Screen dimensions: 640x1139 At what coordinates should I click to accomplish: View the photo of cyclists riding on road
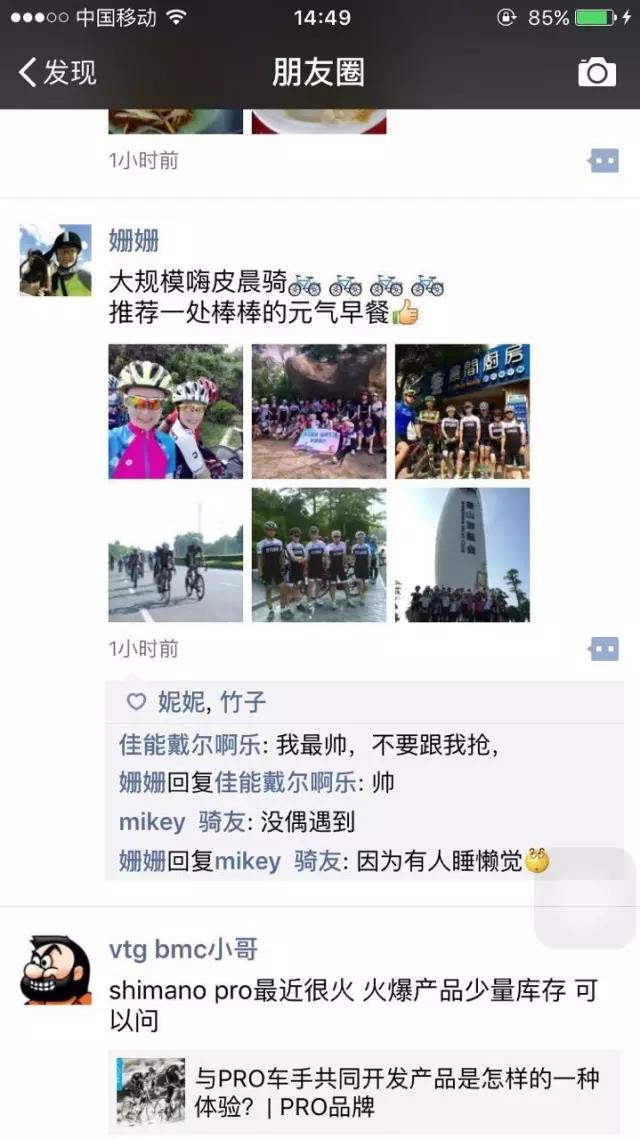click(176, 554)
